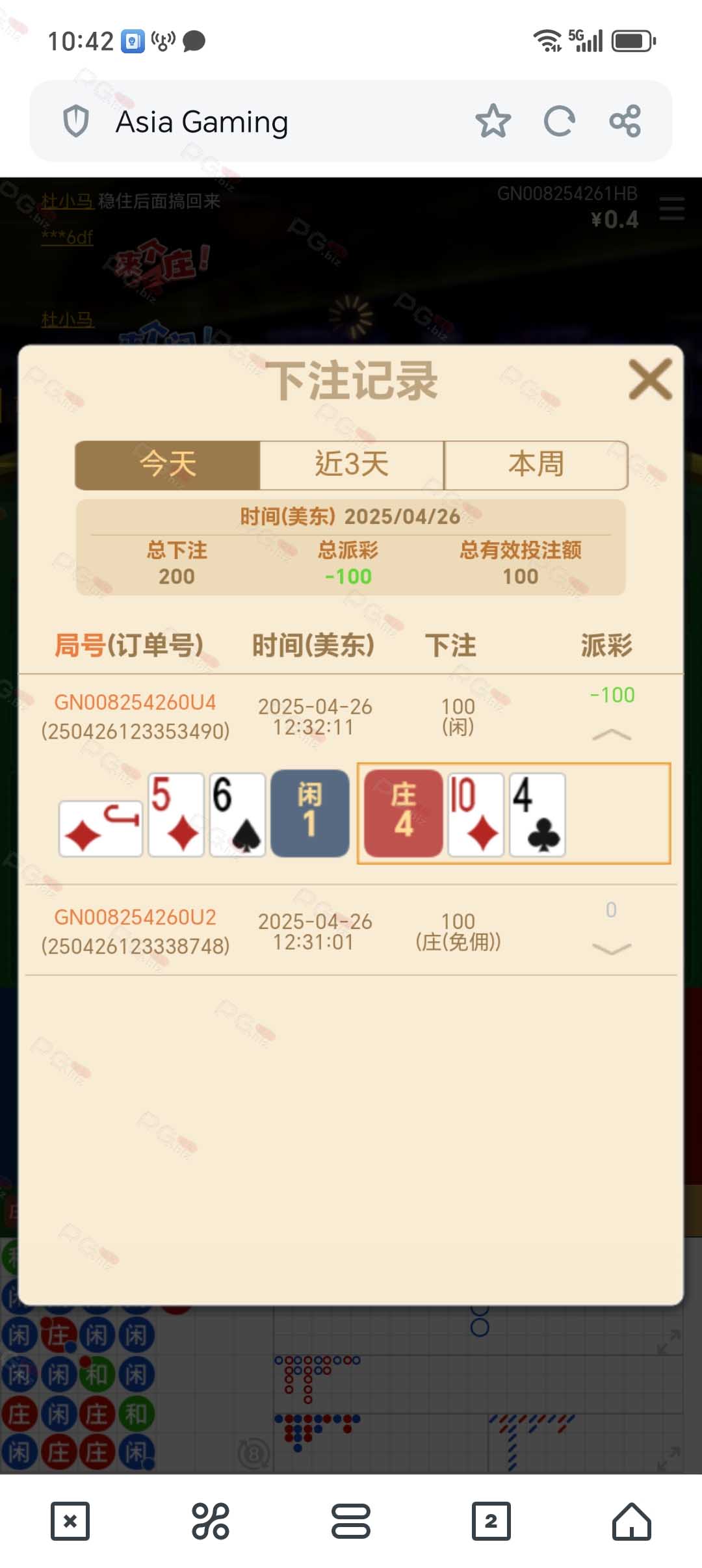Close the 下注记录 dialog
Viewport: 702px width, 1568px height.
click(x=650, y=380)
